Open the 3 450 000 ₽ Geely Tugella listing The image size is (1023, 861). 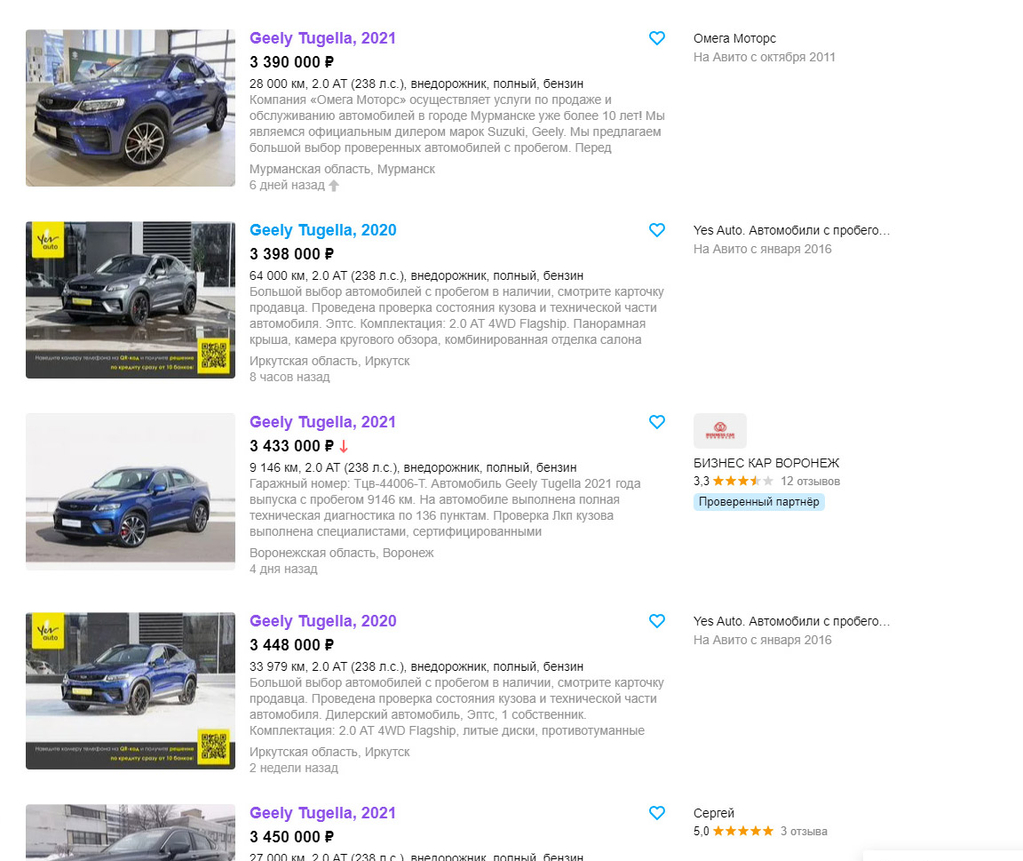322,813
